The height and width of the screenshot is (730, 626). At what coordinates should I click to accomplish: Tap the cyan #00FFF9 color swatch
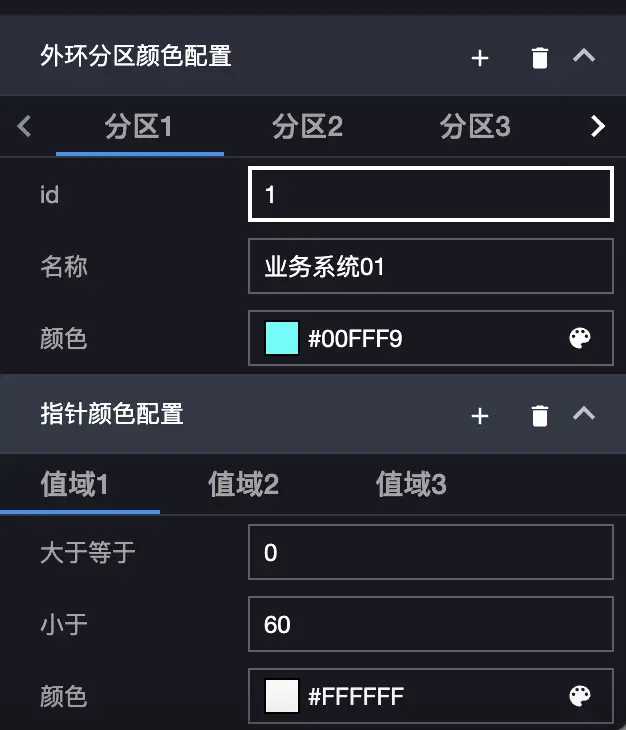(282, 339)
